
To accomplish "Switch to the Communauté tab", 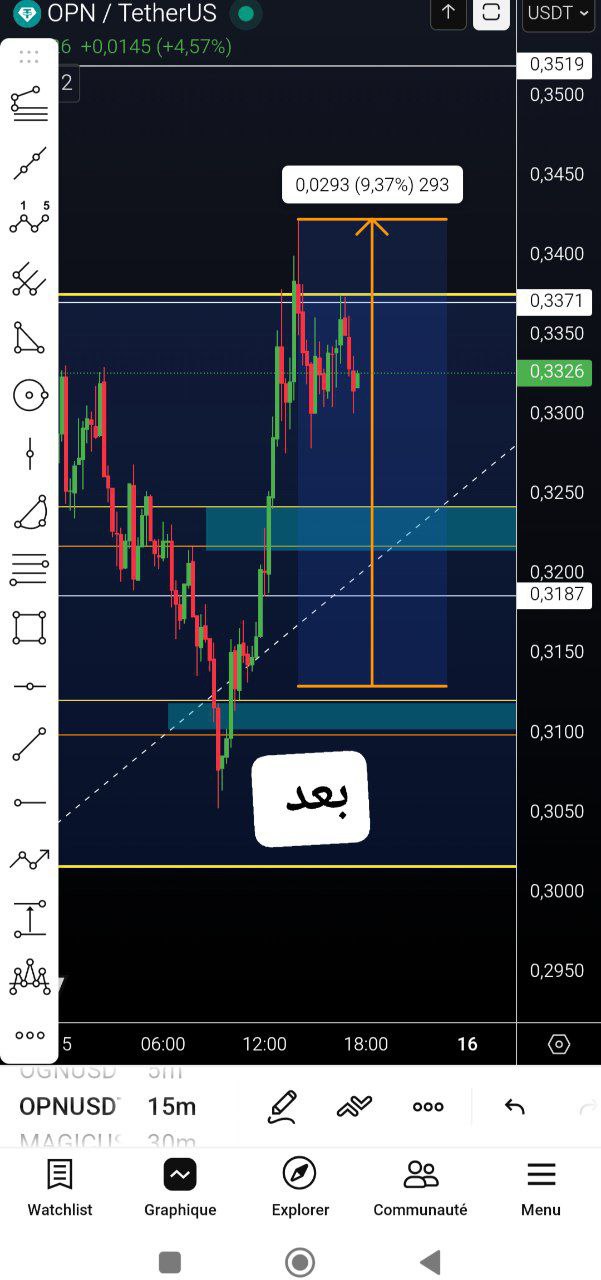I will click(420, 1188).
